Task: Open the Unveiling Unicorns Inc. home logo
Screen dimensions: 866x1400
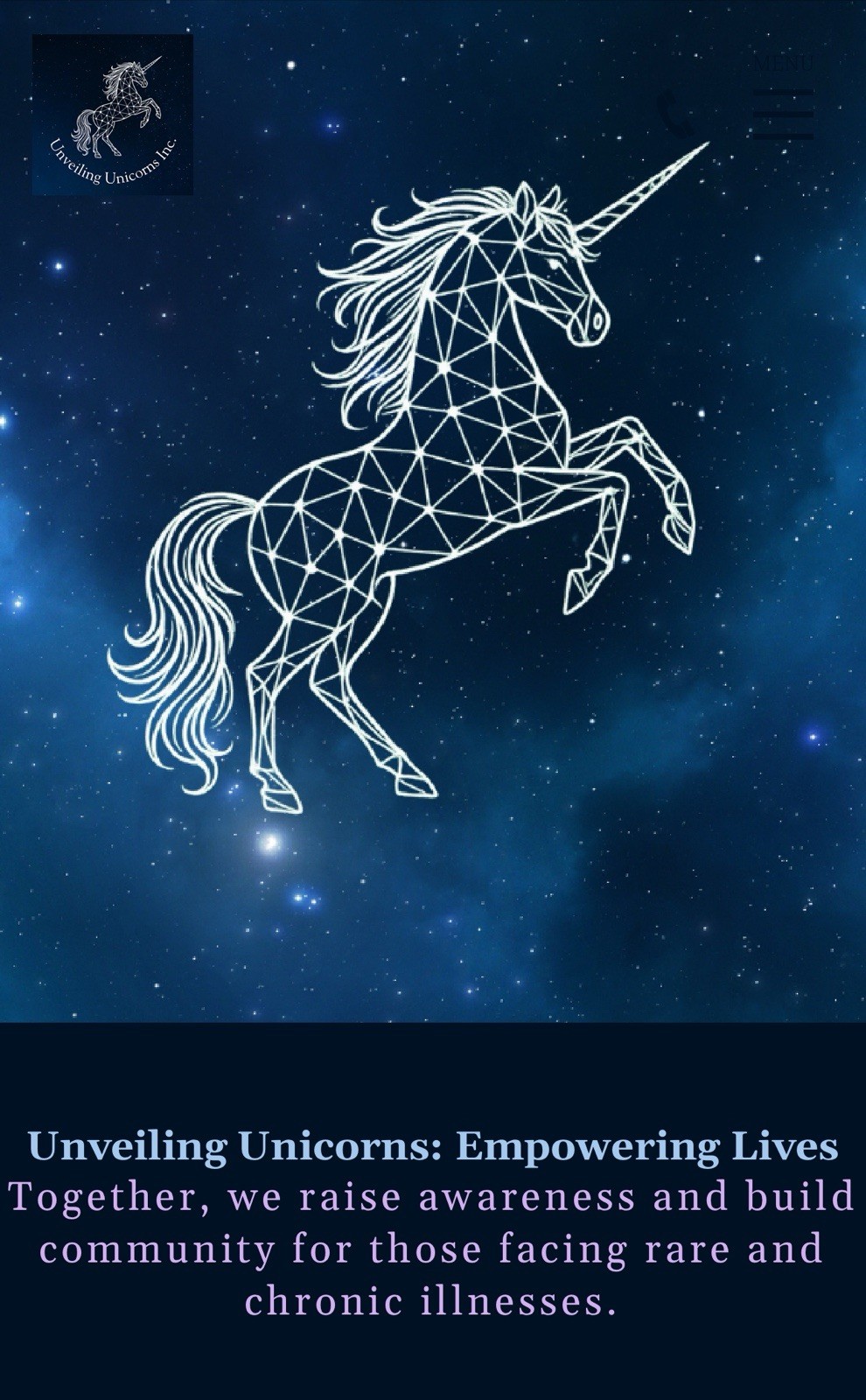Action: pos(112,114)
